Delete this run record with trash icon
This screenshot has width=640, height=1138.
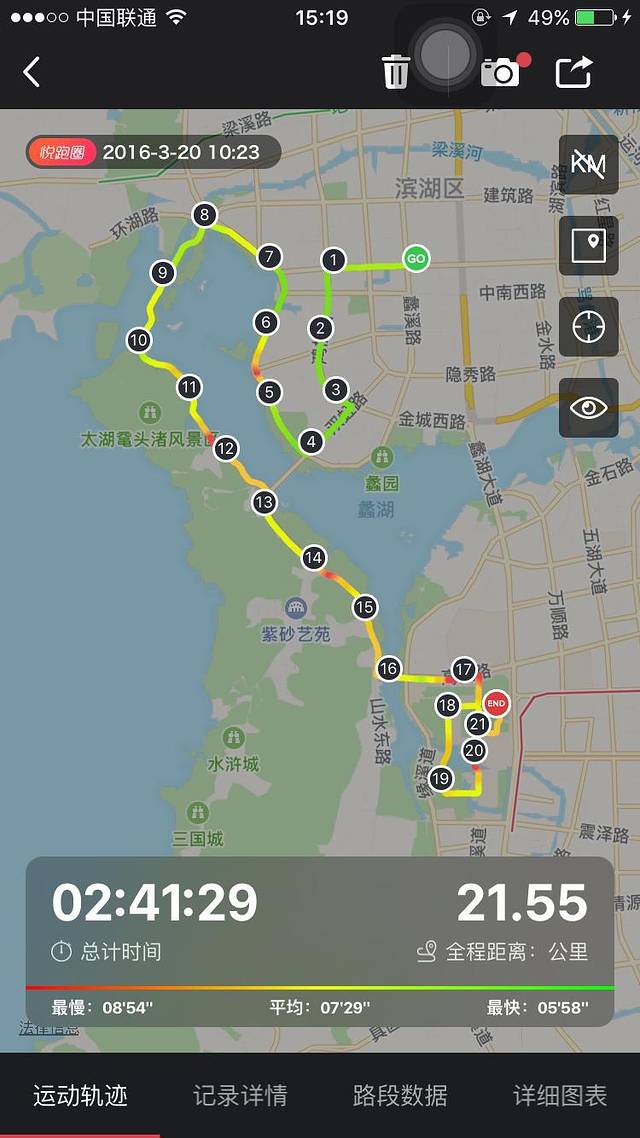coord(395,72)
